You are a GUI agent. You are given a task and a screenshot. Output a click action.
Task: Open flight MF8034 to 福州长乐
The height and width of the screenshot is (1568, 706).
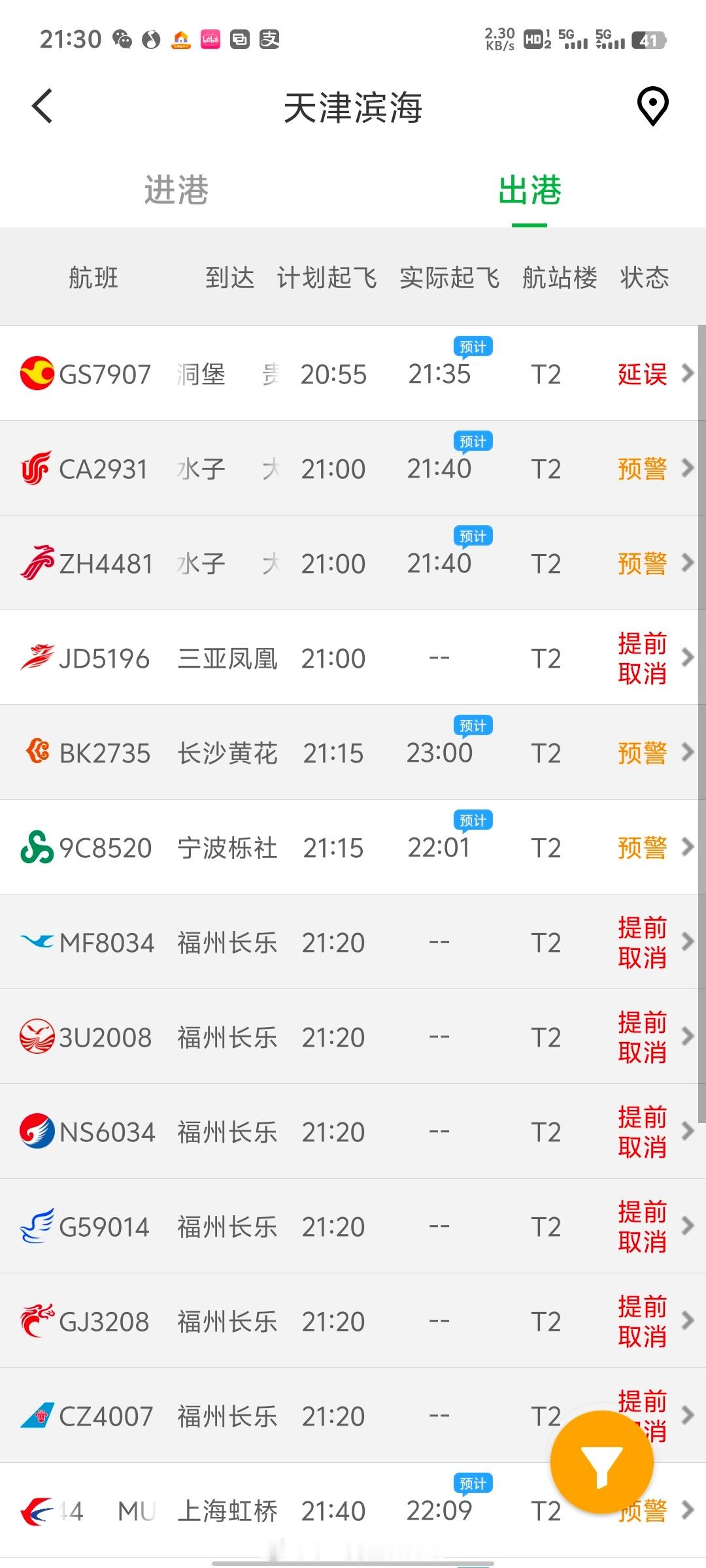click(x=353, y=942)
